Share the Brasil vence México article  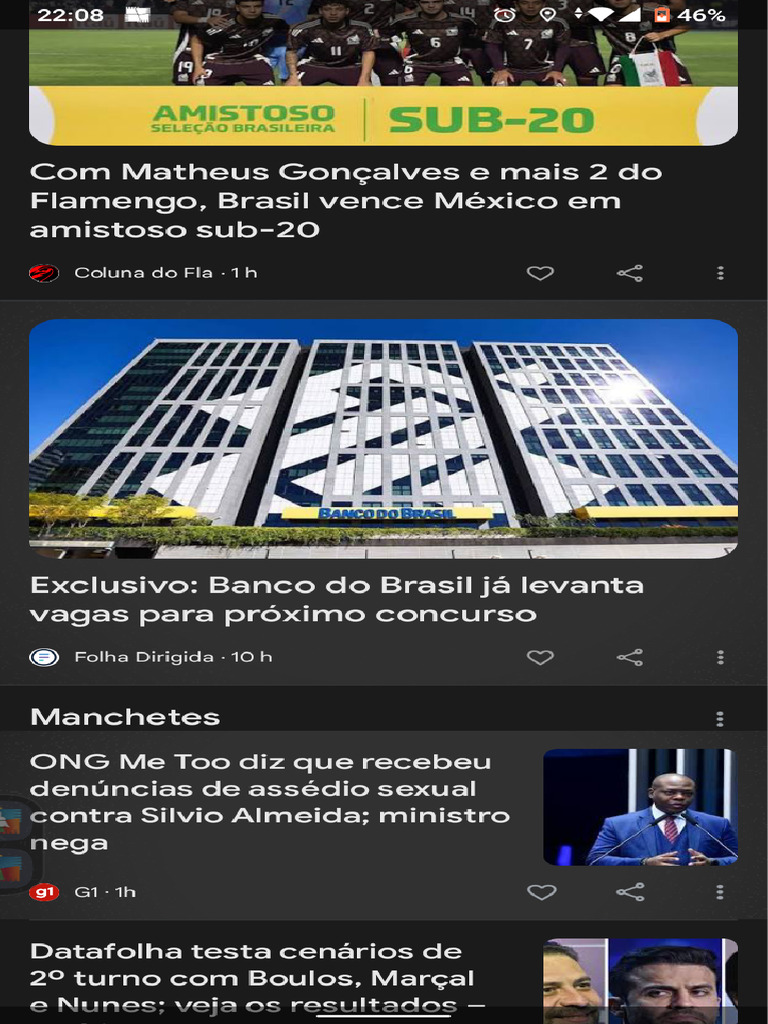pyautogui.click(x=630, y=273)
